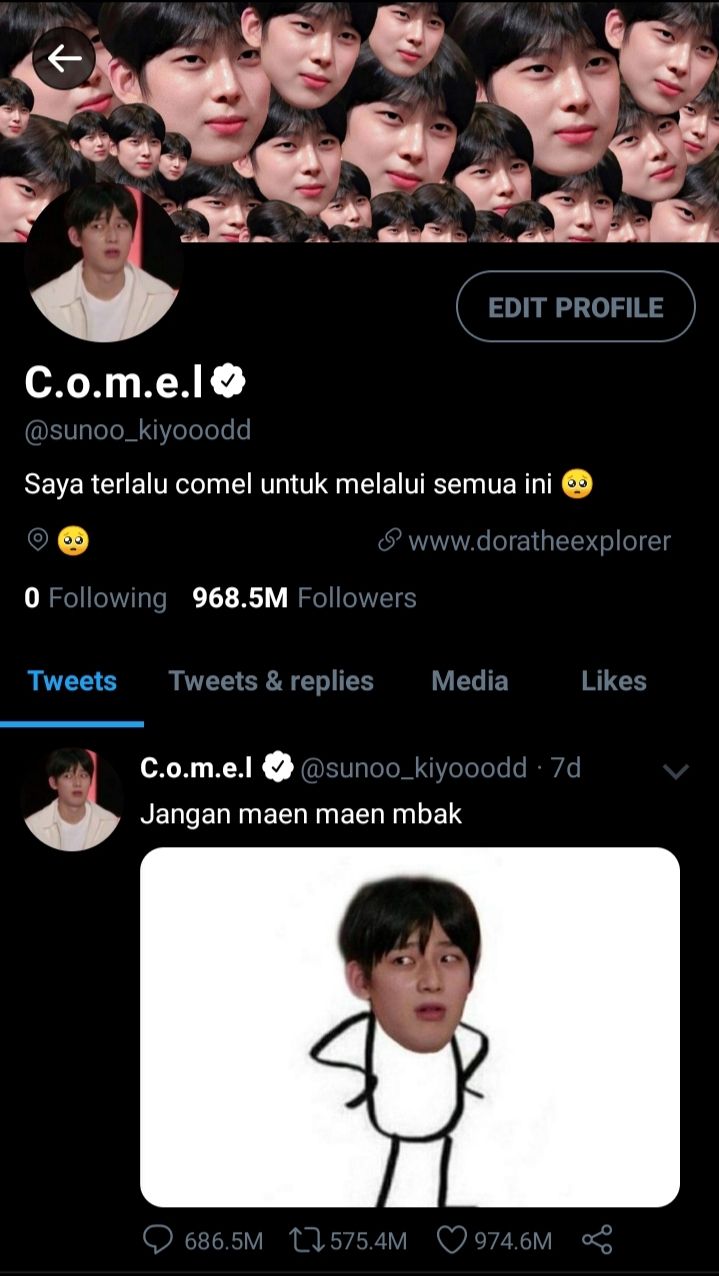This screenshot has height=1276, width=719.
Task: Switch to the Tweets & replies tab
Action: [271, 682]
